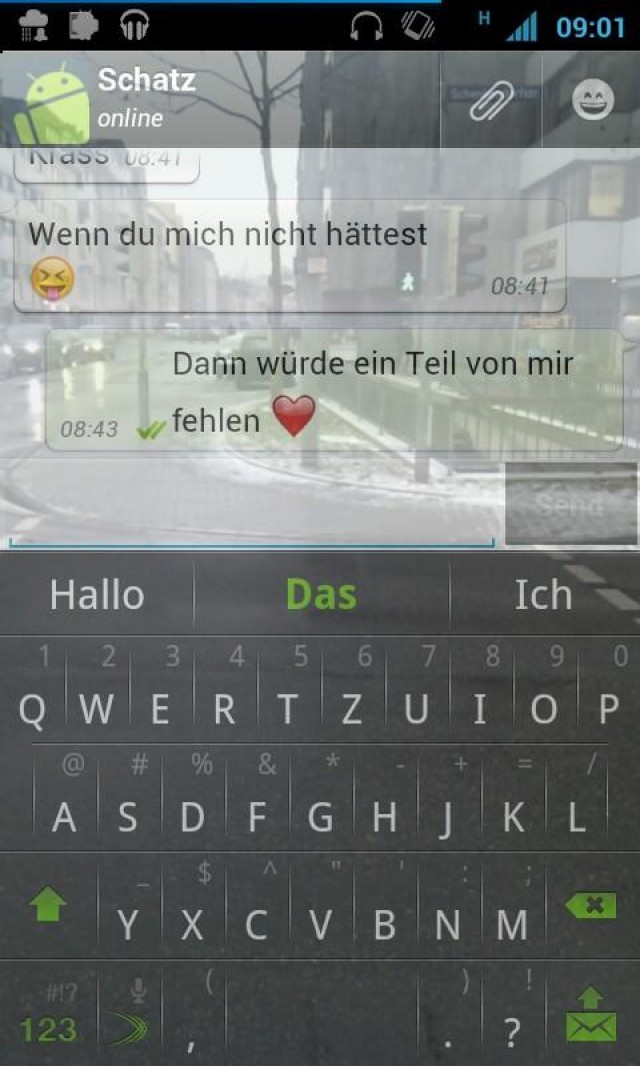640x1066 pixels.
Task: Open the emoji smiley picker
Action: click(593, 99)
